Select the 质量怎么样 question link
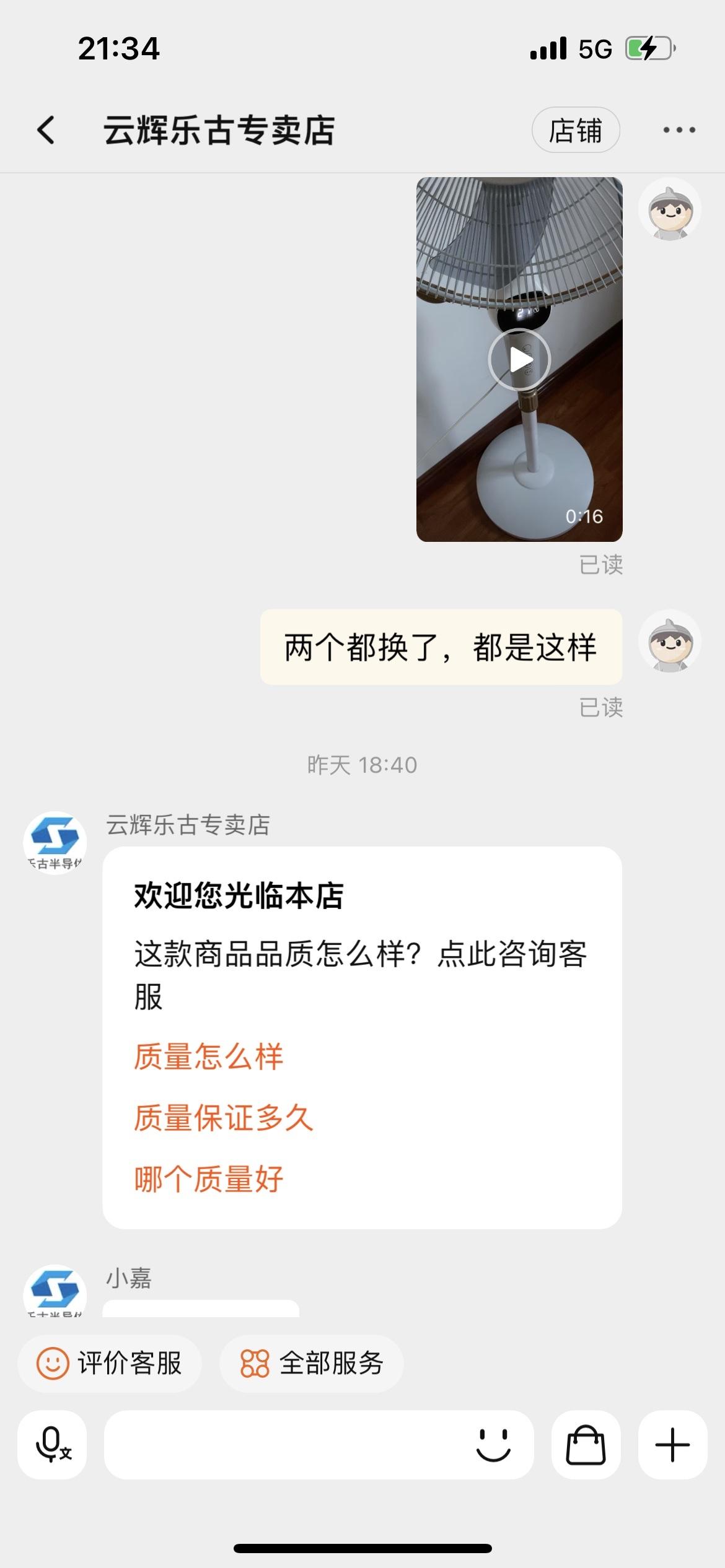 [x=209, y=1056]
